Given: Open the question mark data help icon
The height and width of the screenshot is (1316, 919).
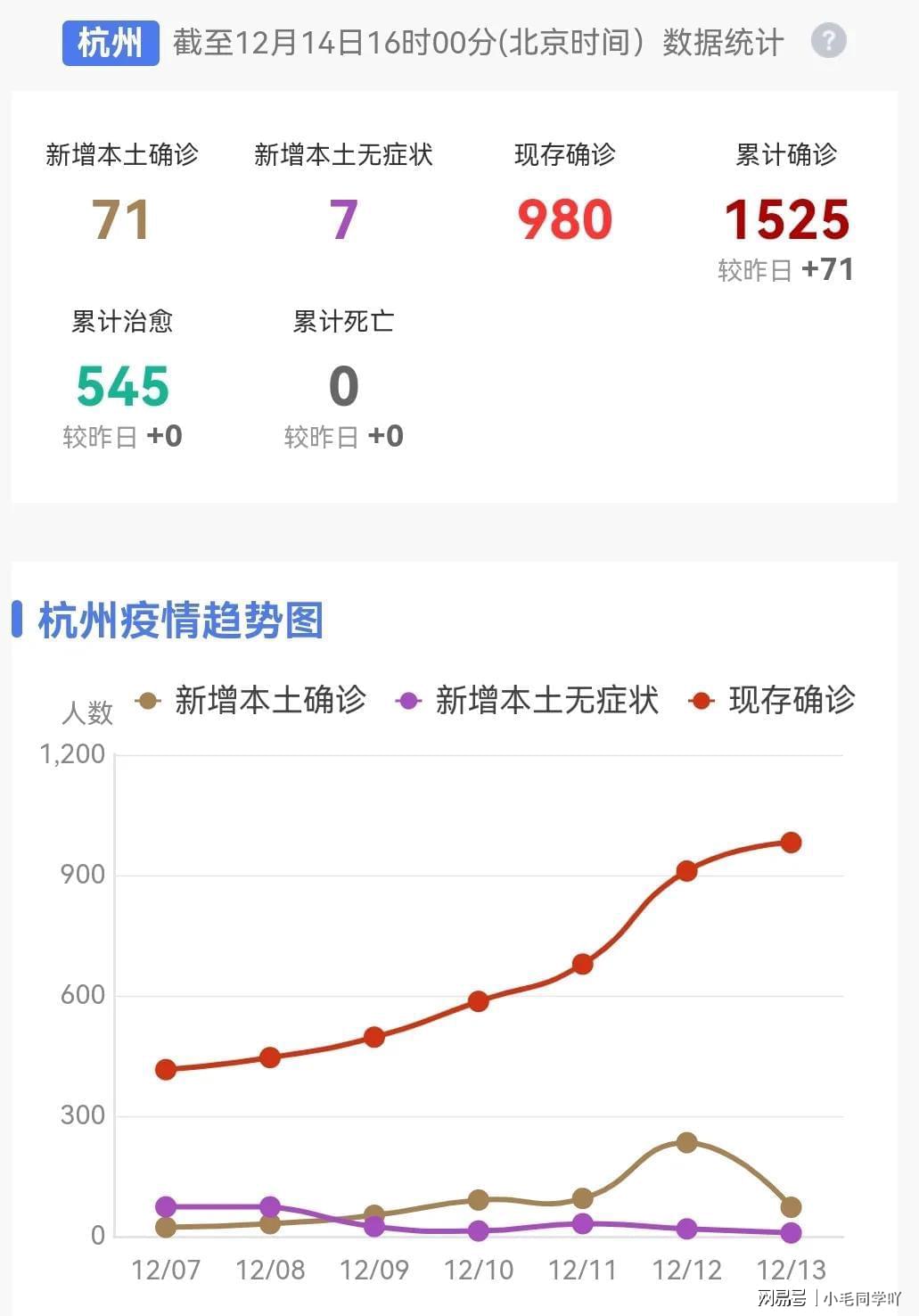Looking at the screenshot, I should tap(828, 41).
